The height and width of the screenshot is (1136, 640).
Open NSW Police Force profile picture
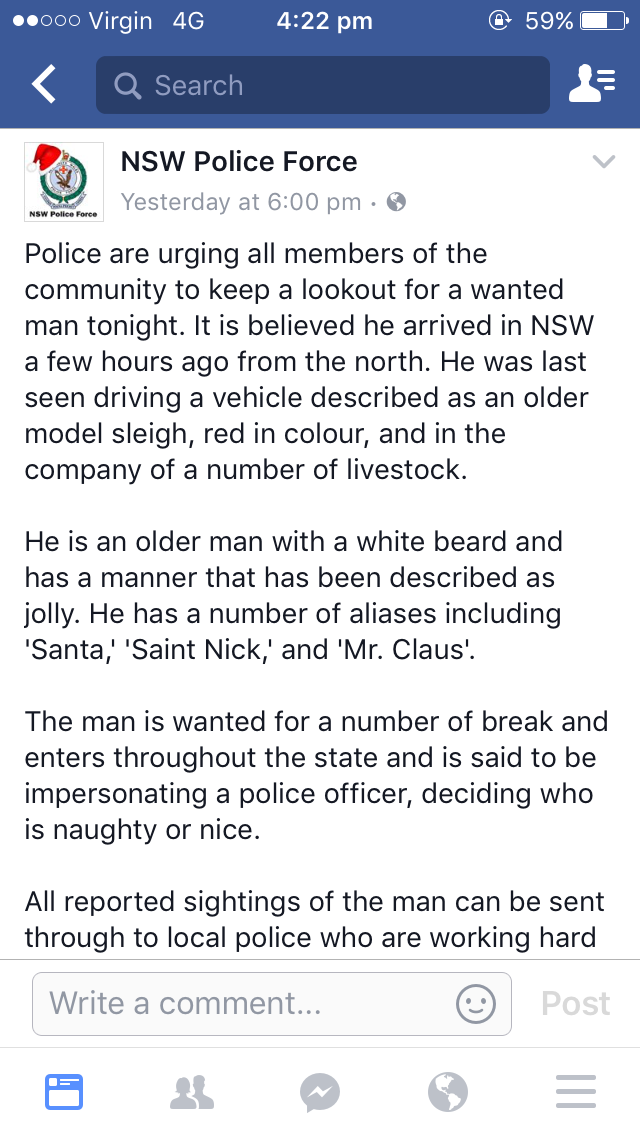[x=63, y=181]
